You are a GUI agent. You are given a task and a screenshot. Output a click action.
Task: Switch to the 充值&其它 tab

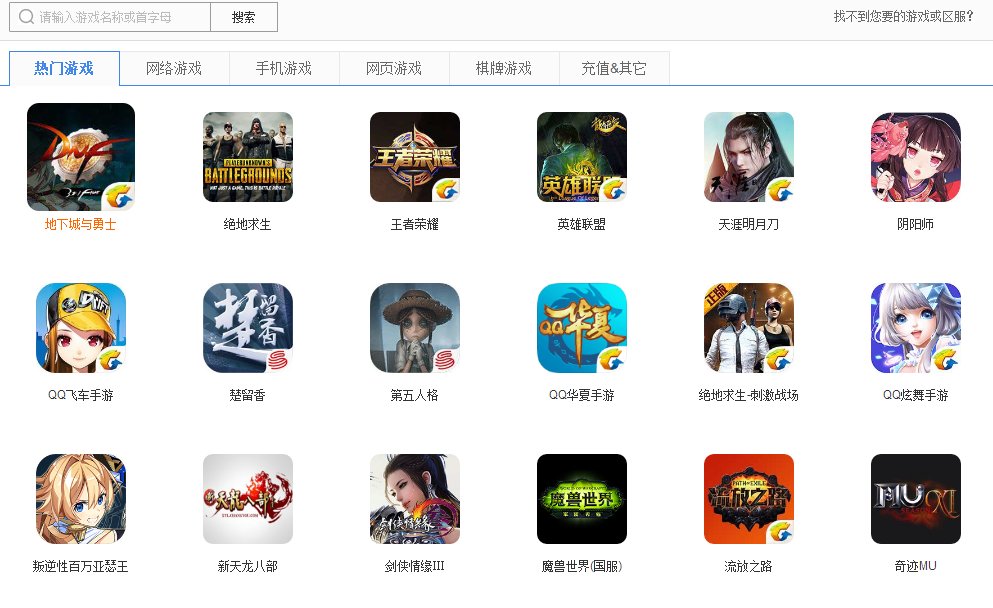[x=614, y=68]
